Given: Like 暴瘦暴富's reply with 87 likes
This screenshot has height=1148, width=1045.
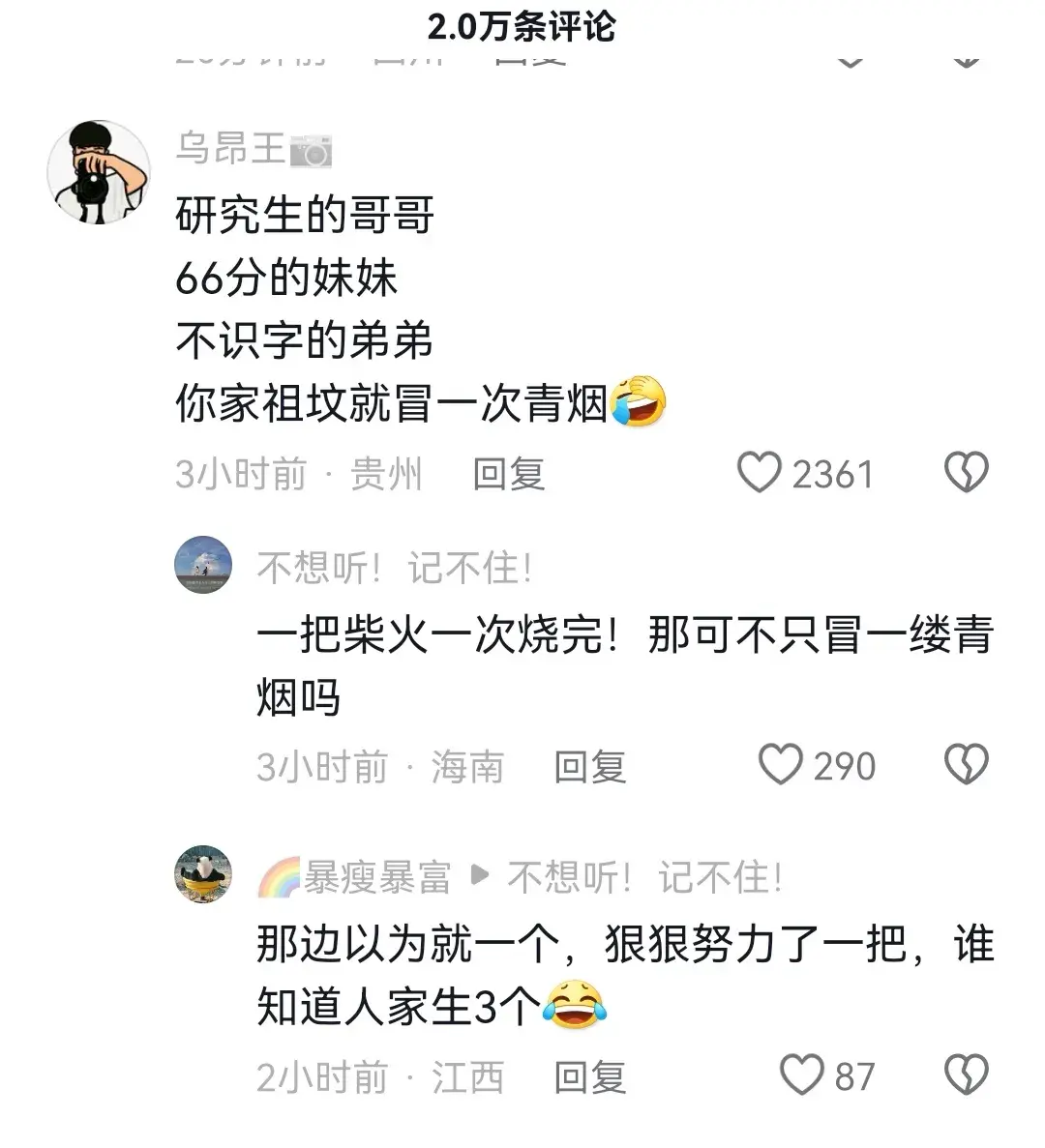Looking at the screenshot, I should (801, 1075).
